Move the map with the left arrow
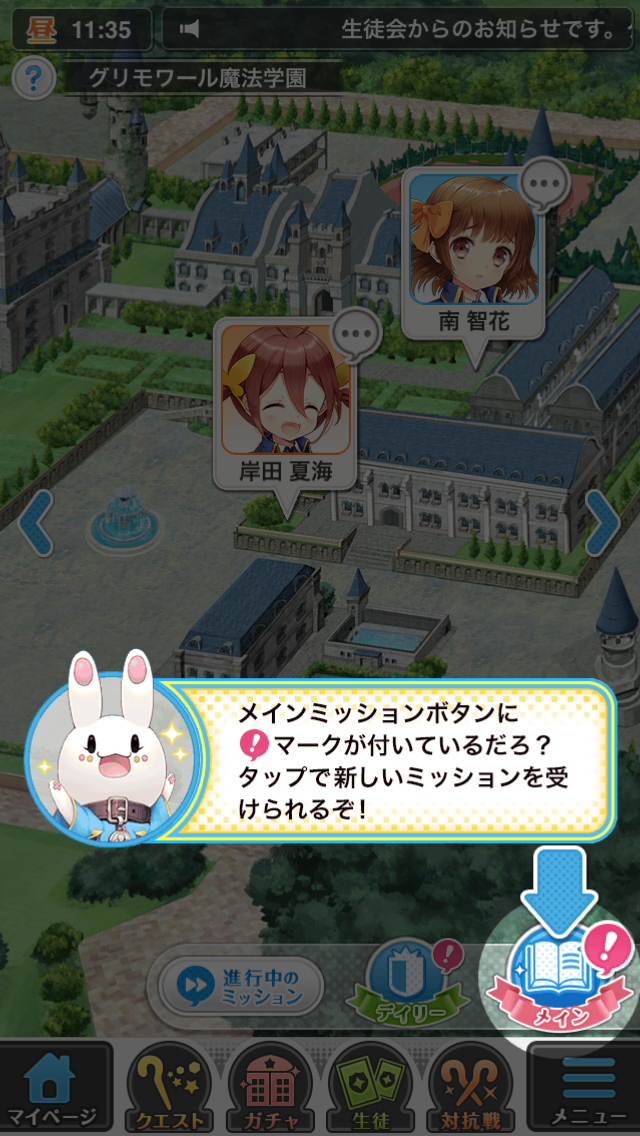 point(35,523)
